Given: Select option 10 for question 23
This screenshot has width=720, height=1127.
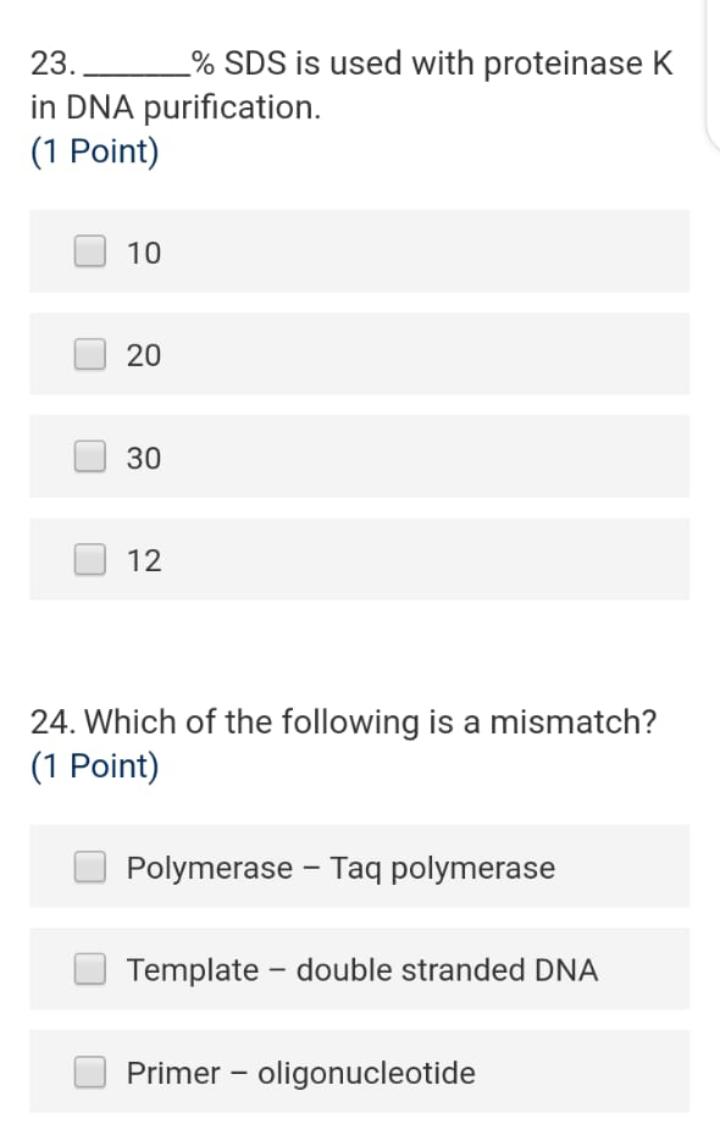Looking at the screenshot, I should 91,251.
